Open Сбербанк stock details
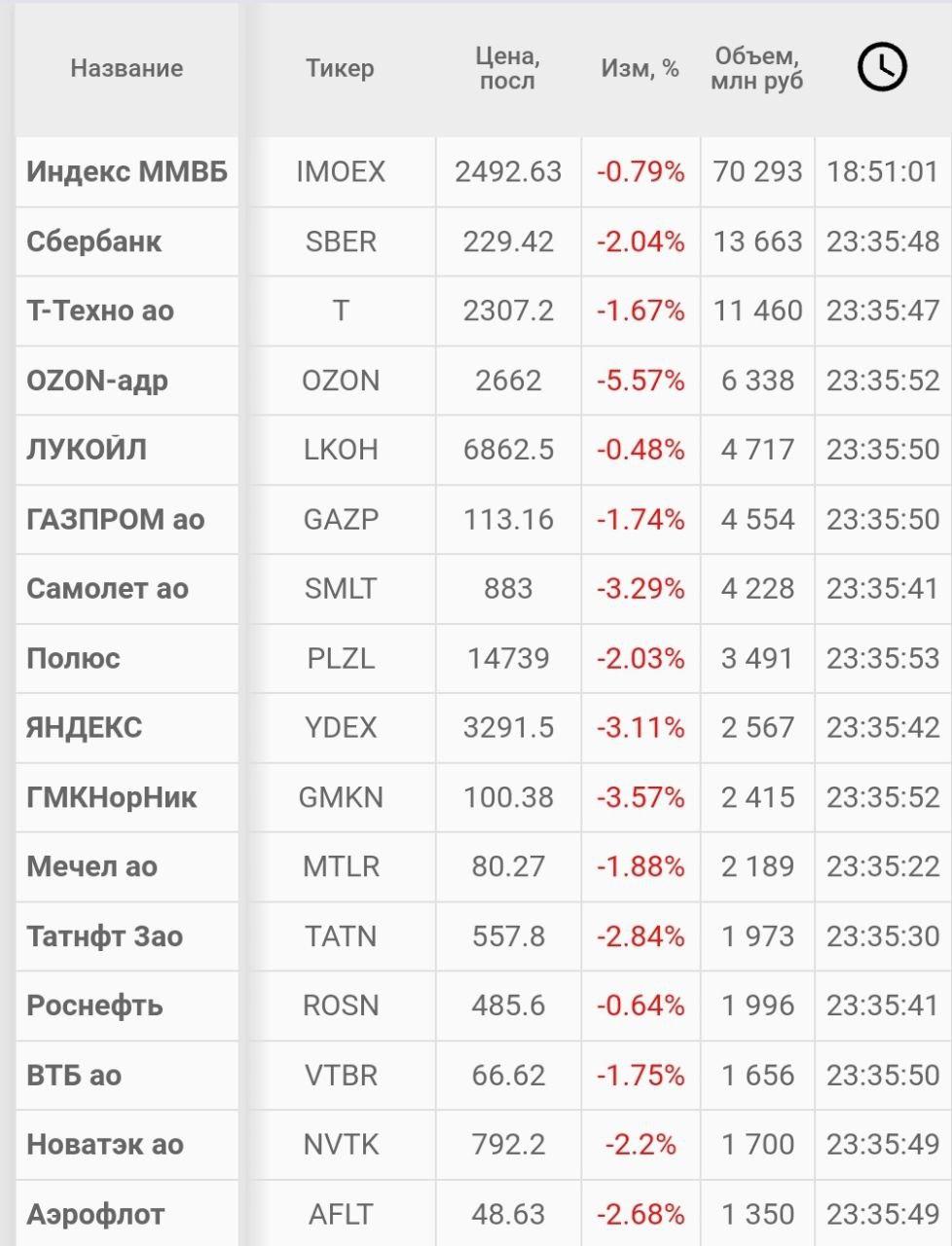The image size is (952, 1246). 94,241
